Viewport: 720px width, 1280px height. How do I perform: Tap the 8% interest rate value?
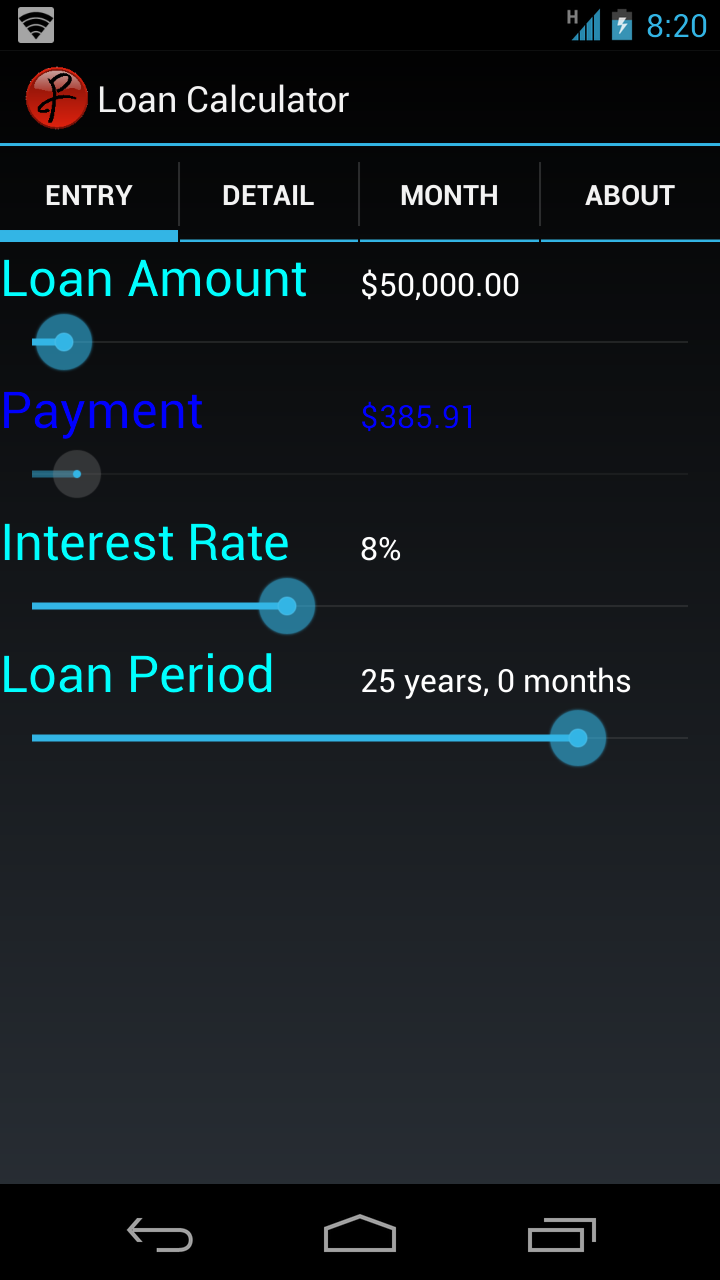pos(380,548)
